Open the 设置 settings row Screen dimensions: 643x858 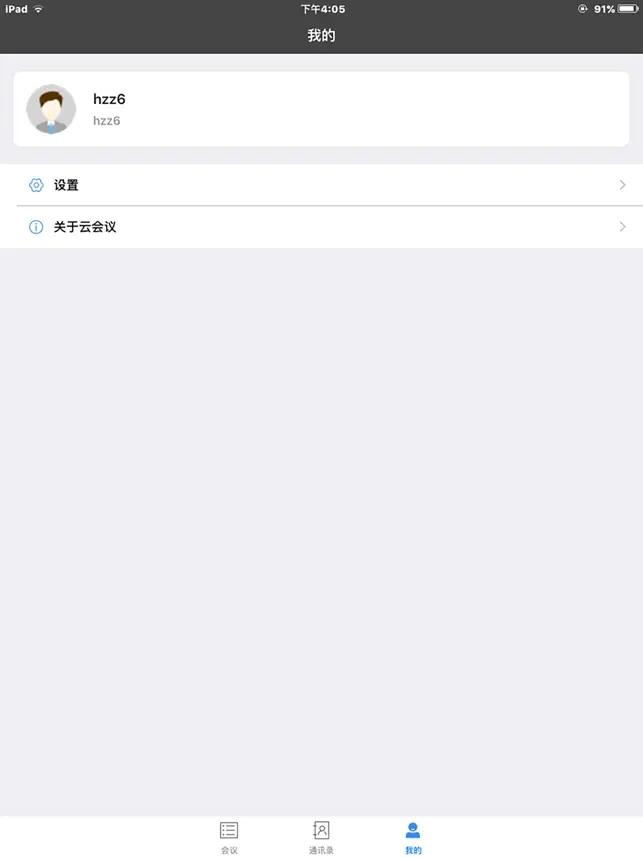click(x=320, y=185)
